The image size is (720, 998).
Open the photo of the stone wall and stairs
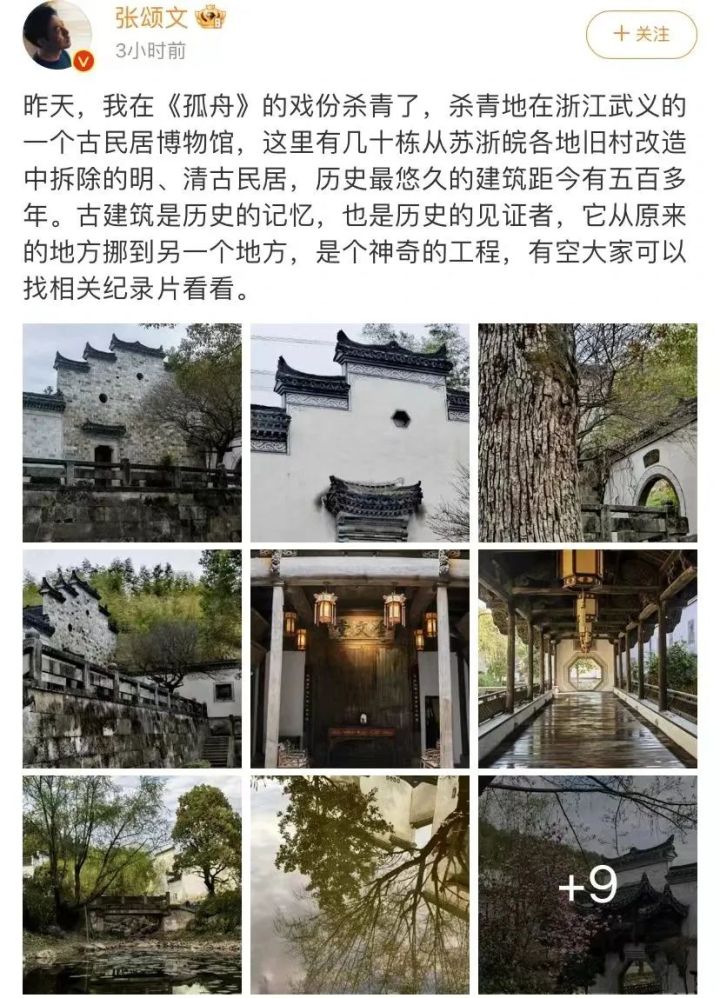tap(132, 658)
